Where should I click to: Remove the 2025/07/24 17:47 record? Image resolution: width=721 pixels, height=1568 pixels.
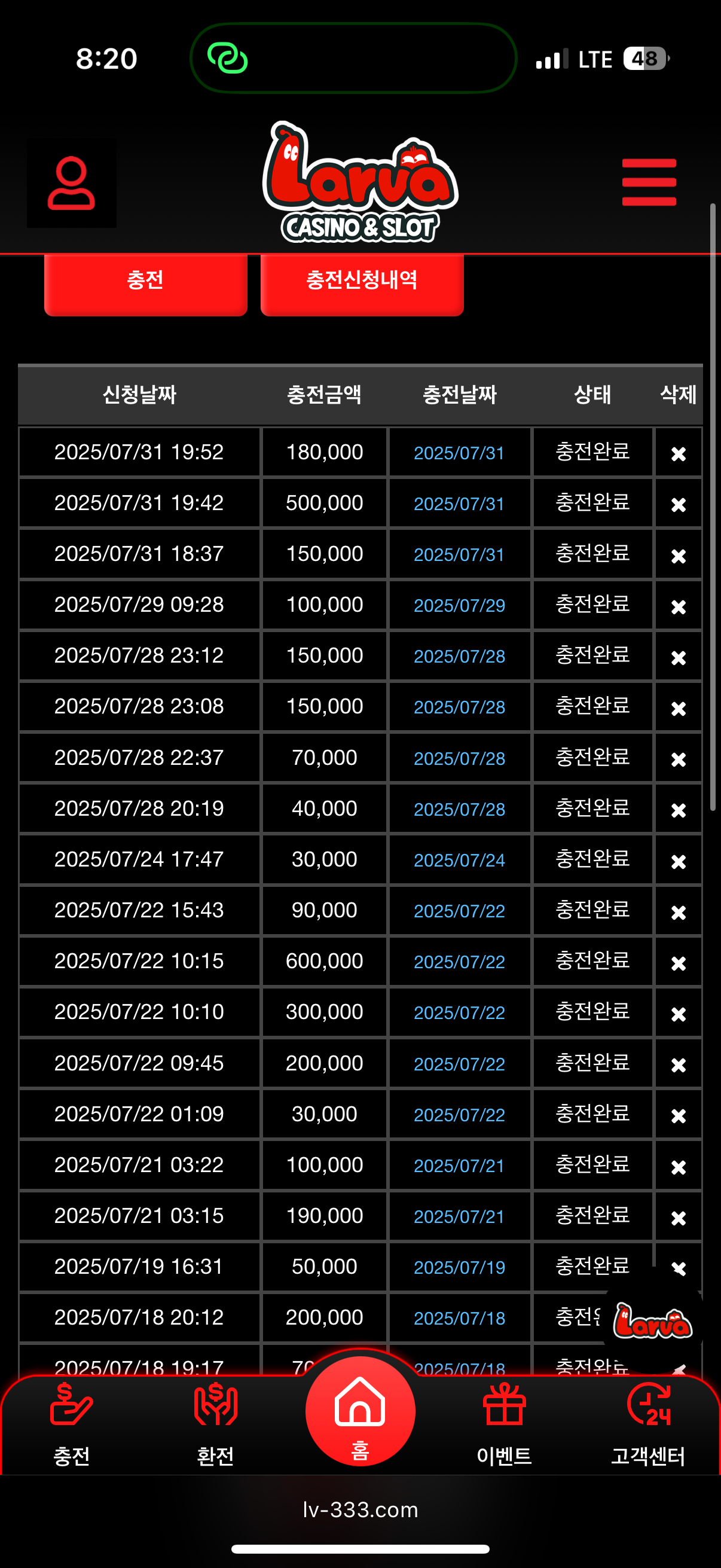(678, 861)
